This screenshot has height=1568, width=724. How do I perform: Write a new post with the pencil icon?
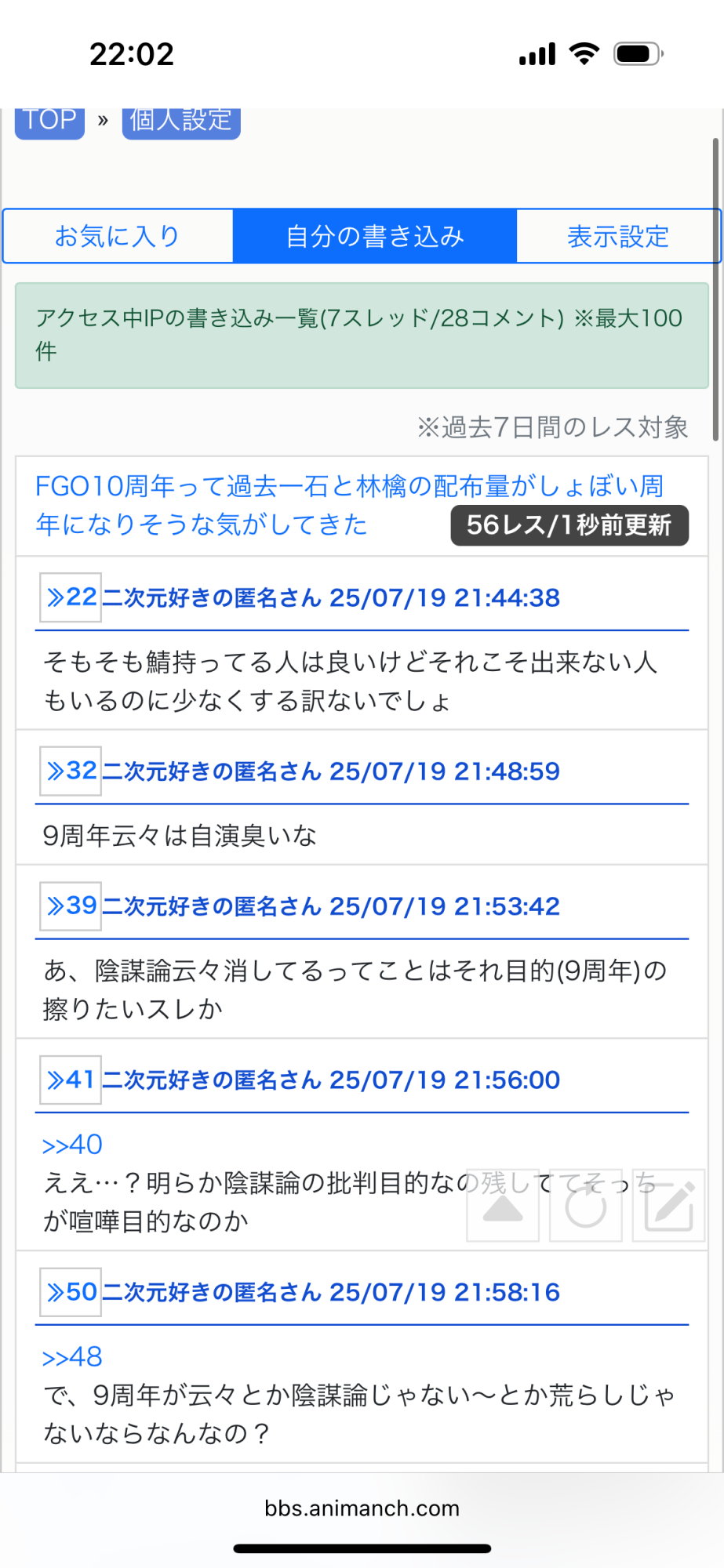(x=669, y=1206)
